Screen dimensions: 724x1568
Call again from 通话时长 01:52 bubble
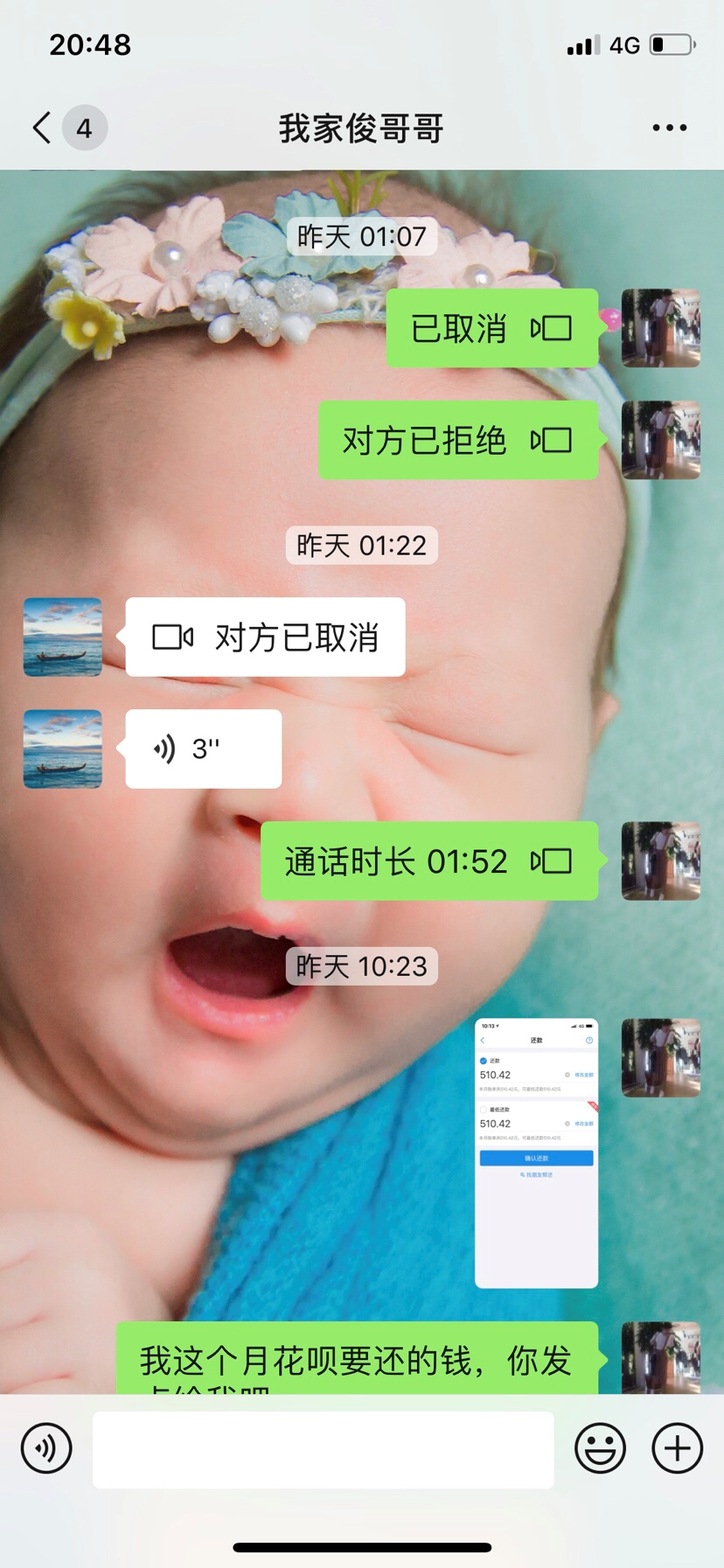tap(428, 861)
